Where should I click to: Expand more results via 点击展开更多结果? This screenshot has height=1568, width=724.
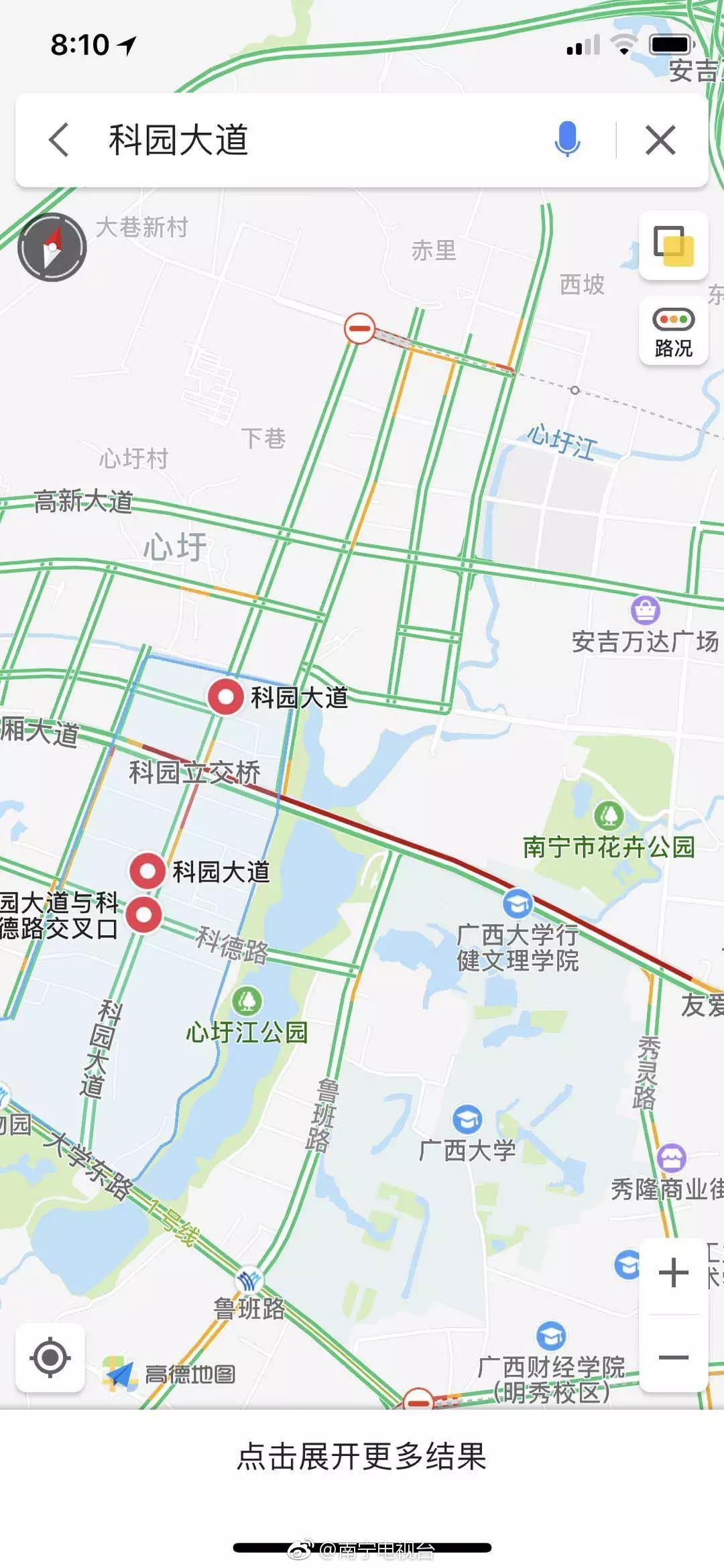(x=362, y=1457)
